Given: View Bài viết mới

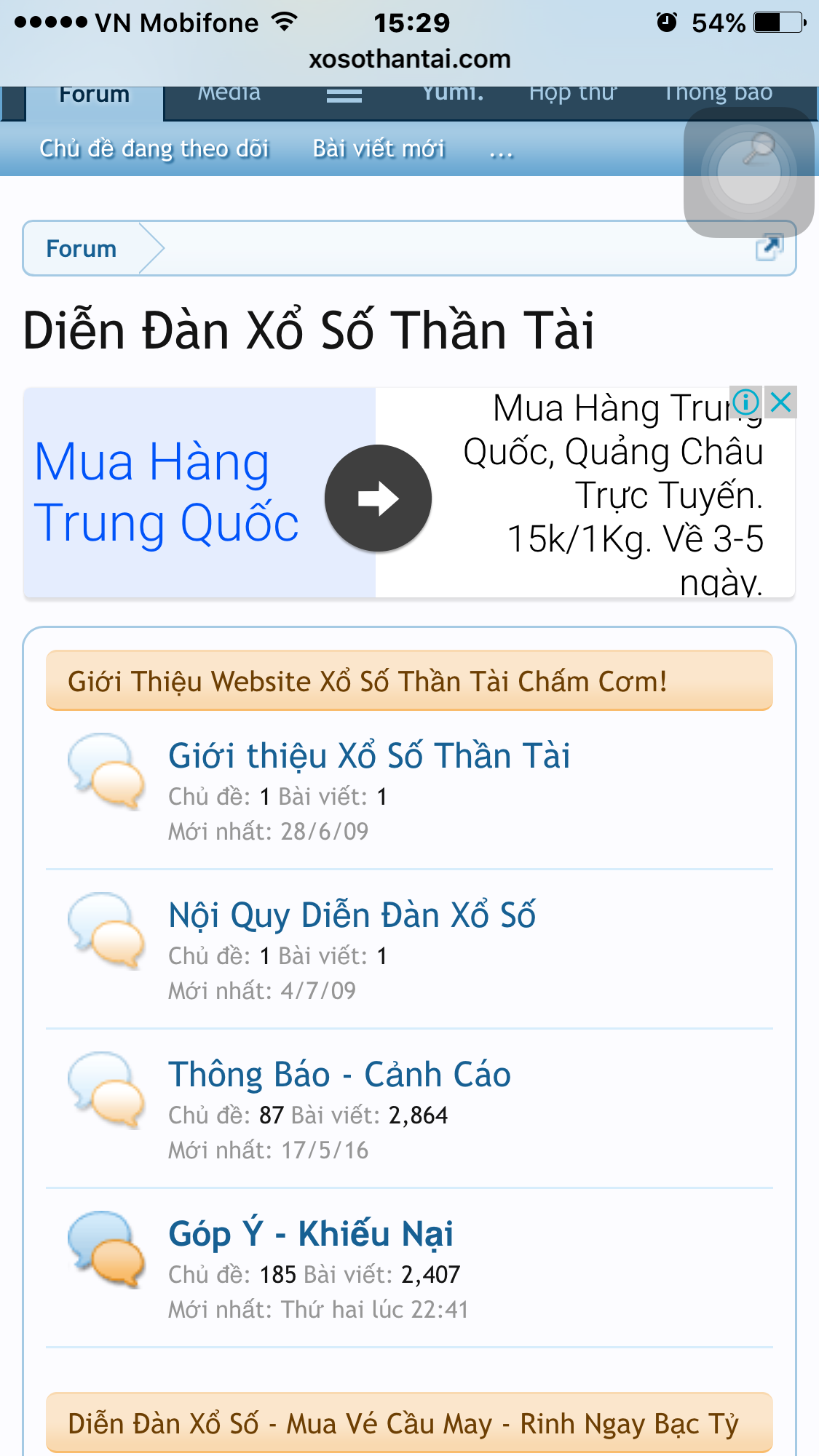Looking at the screenshot, I should [379, 148].
